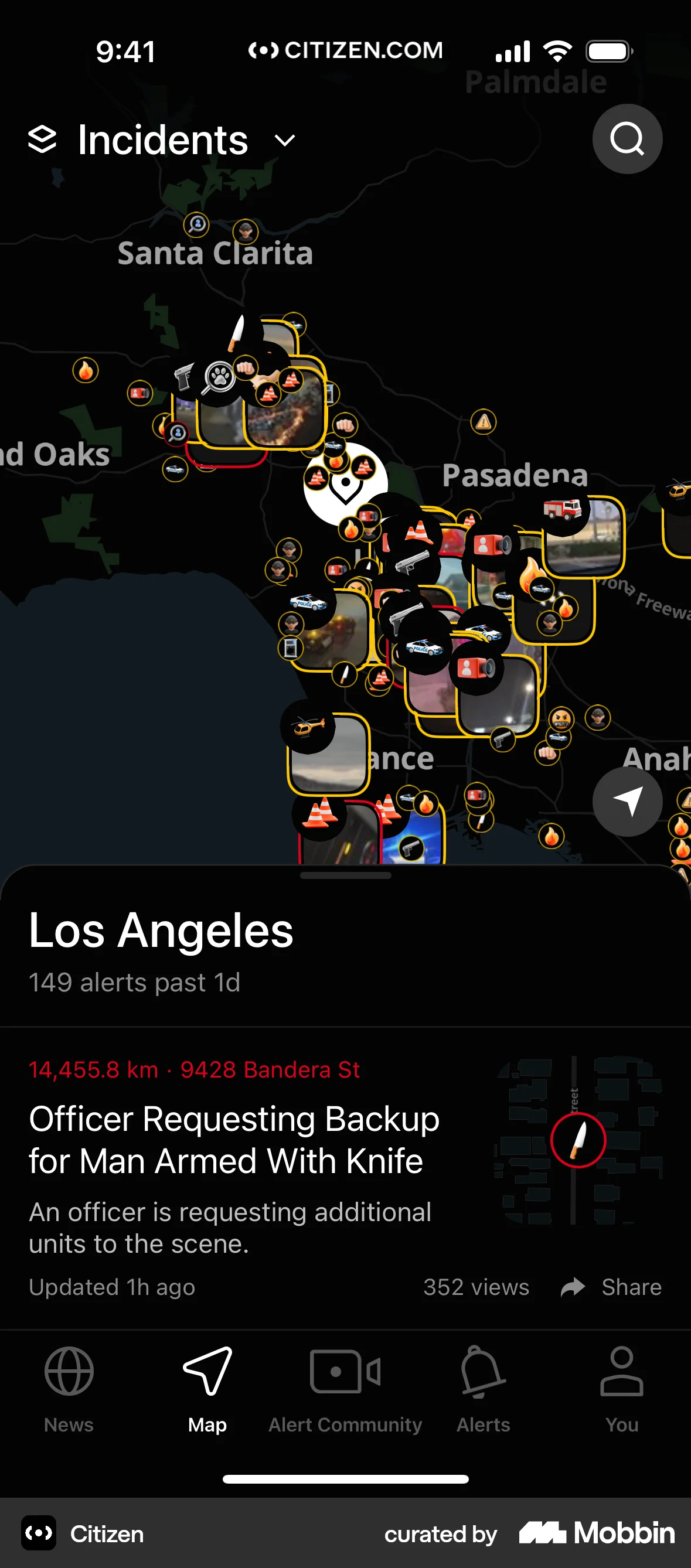691x1568 pixels.
Task: Share the knife incident alert
Action: 610,1287
